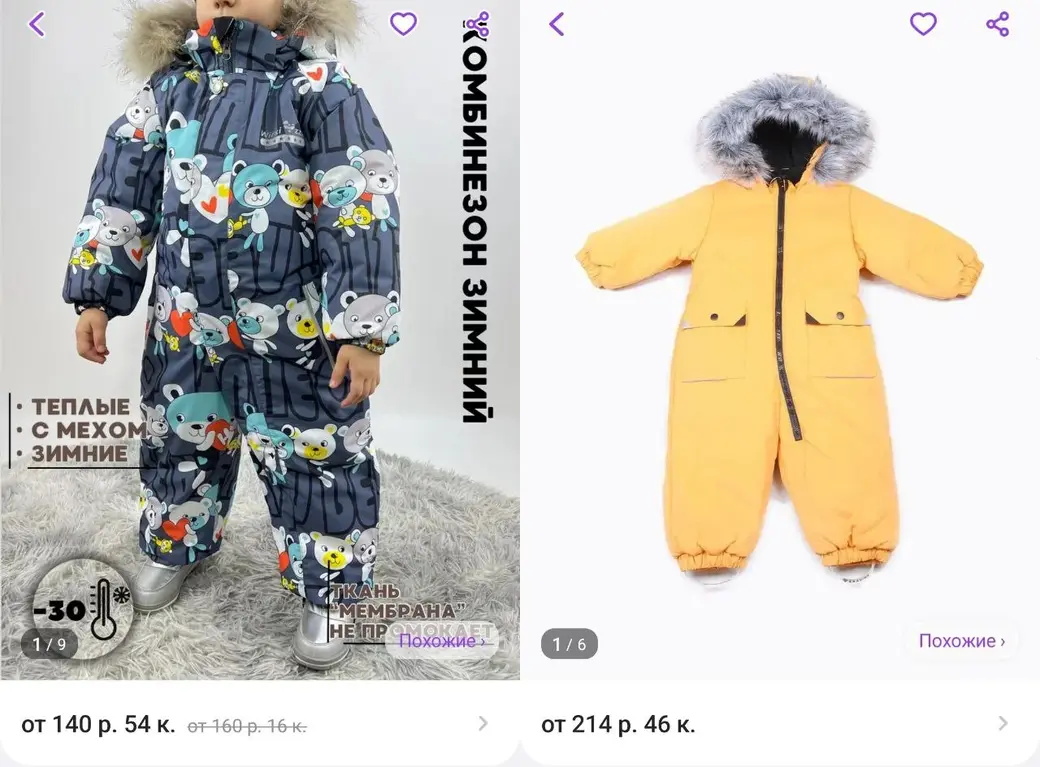Share the yellow jumpsuit product
Viewport: 1040px width, 767px height.
tap(998, 24)
